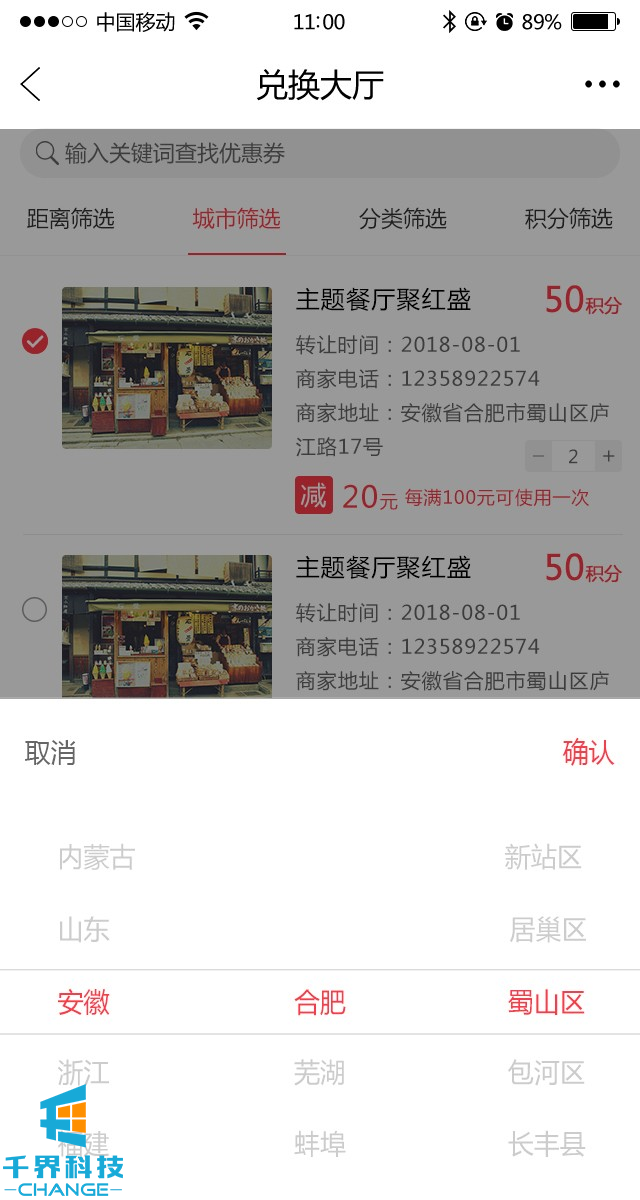Select 浙江 province in the picker

click(x=84, y=1074)
